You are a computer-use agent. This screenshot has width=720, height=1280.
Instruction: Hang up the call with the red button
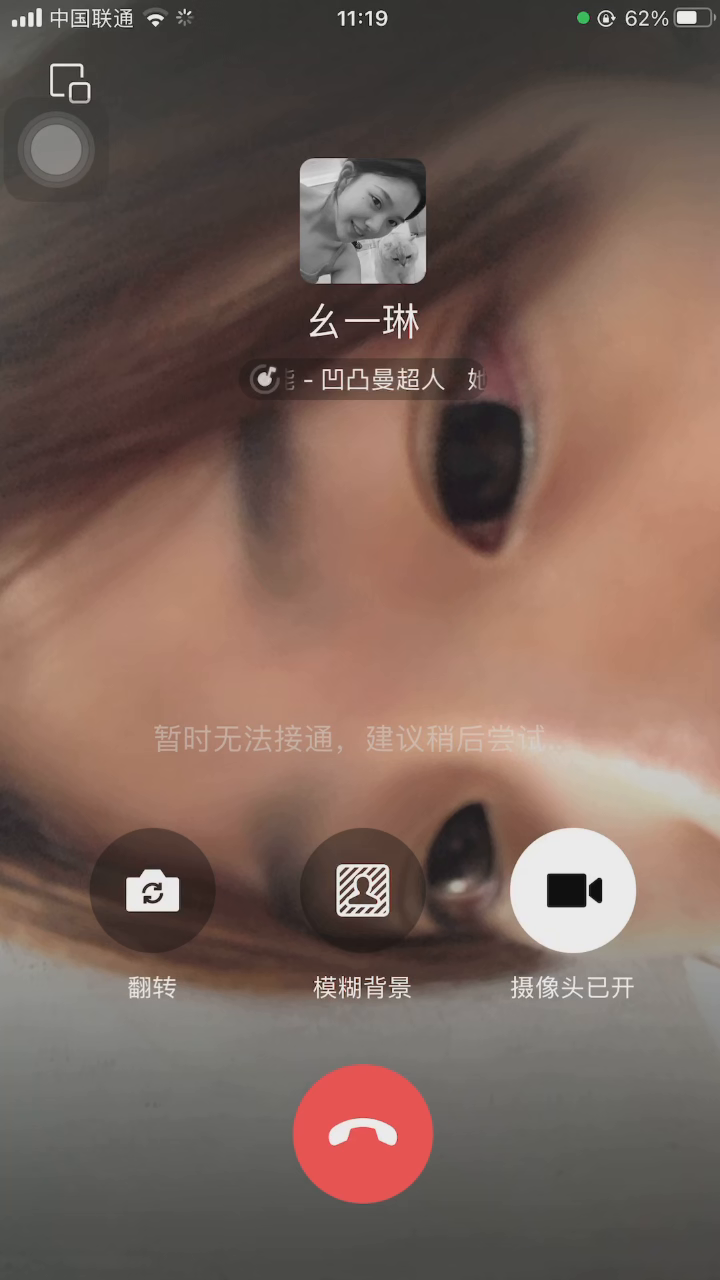[362, 1133]
